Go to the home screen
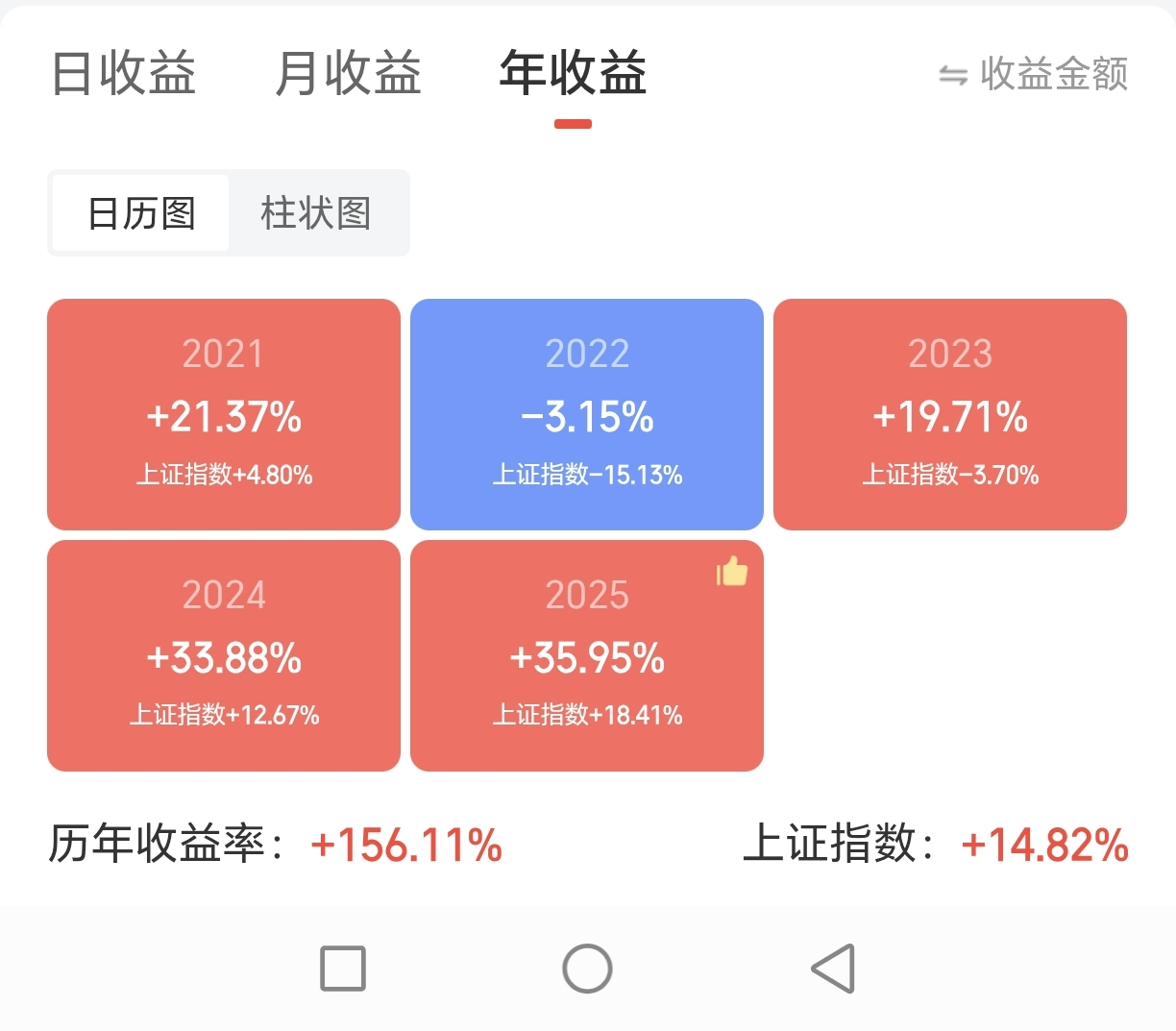The height and width of the screenshot is (1031, 1176). [x=587, y=969]
